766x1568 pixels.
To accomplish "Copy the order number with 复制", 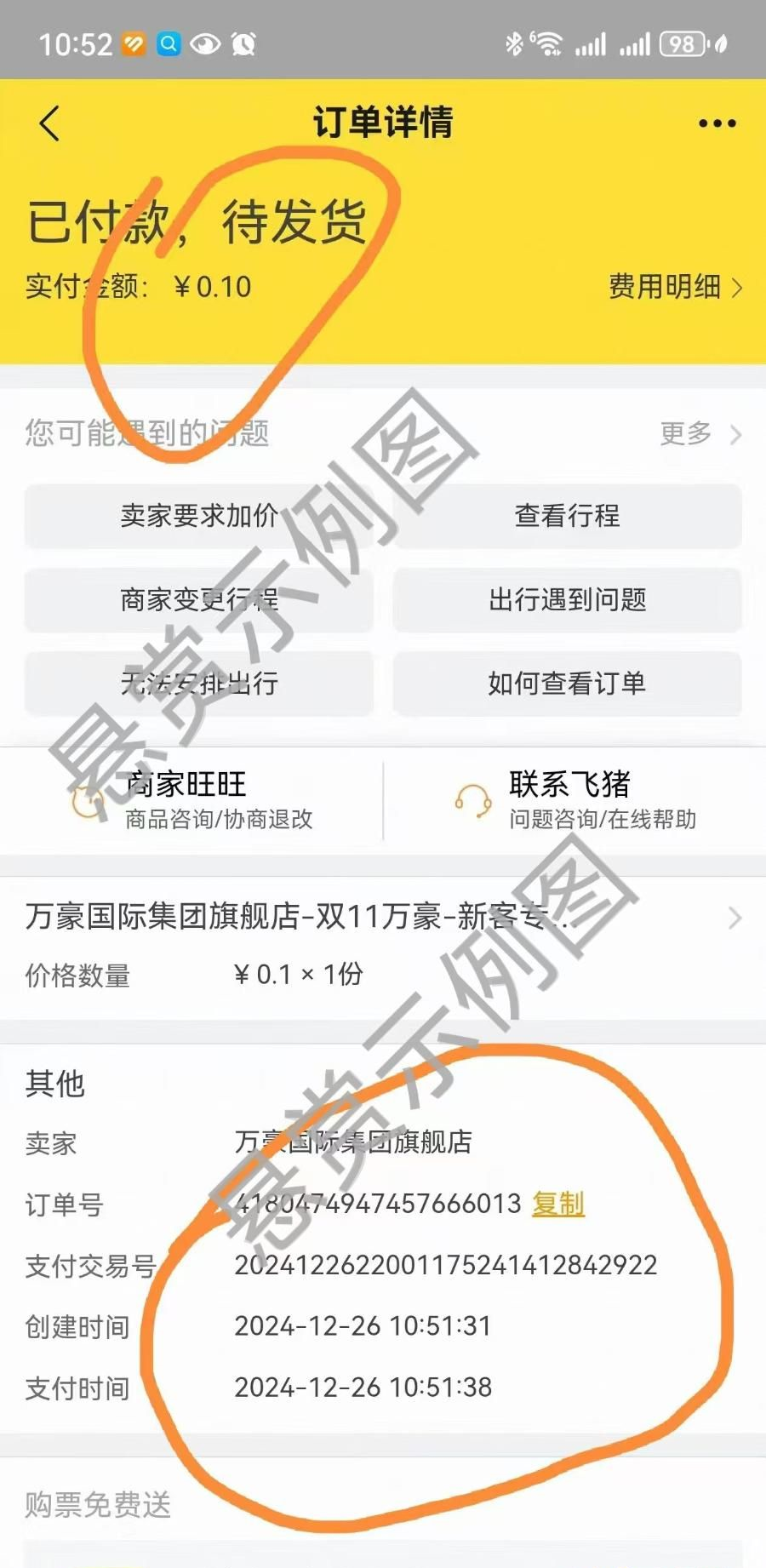I will click(x=558, y=1204).
